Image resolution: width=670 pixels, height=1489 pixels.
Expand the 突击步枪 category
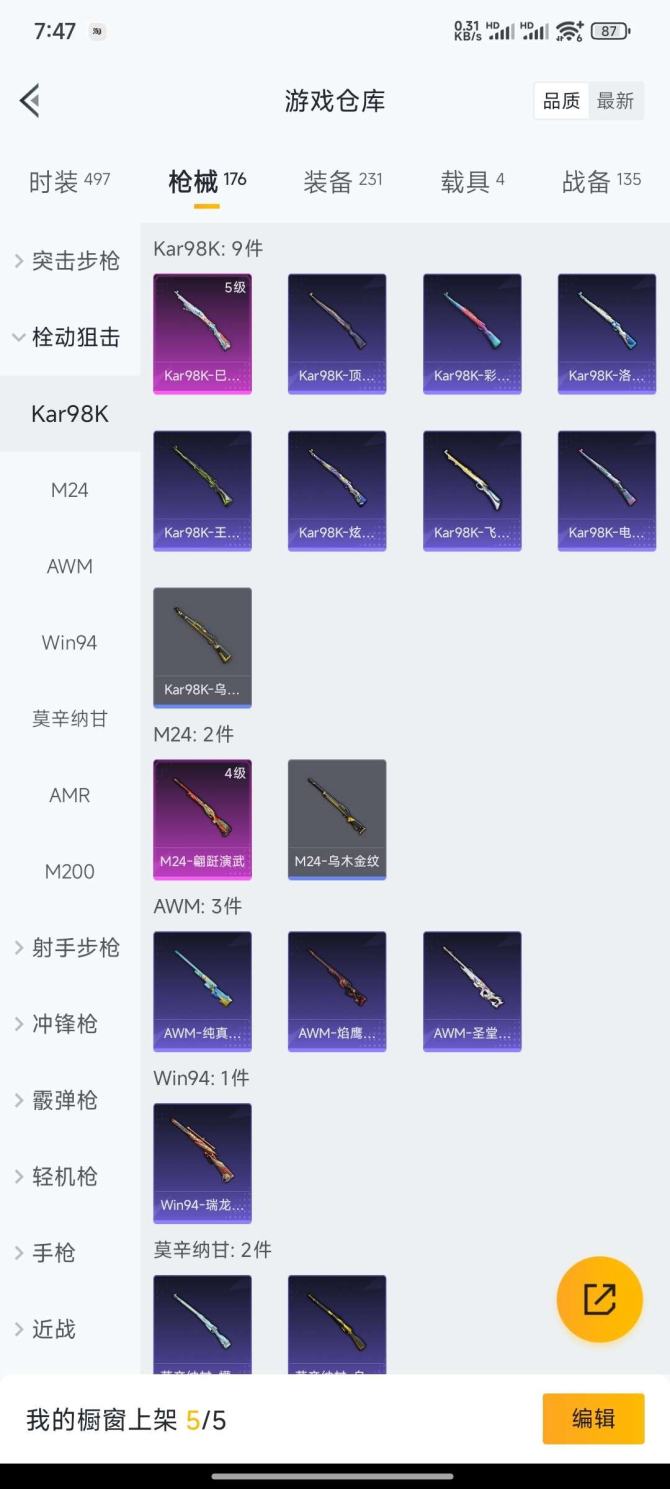tap(69, 261)
